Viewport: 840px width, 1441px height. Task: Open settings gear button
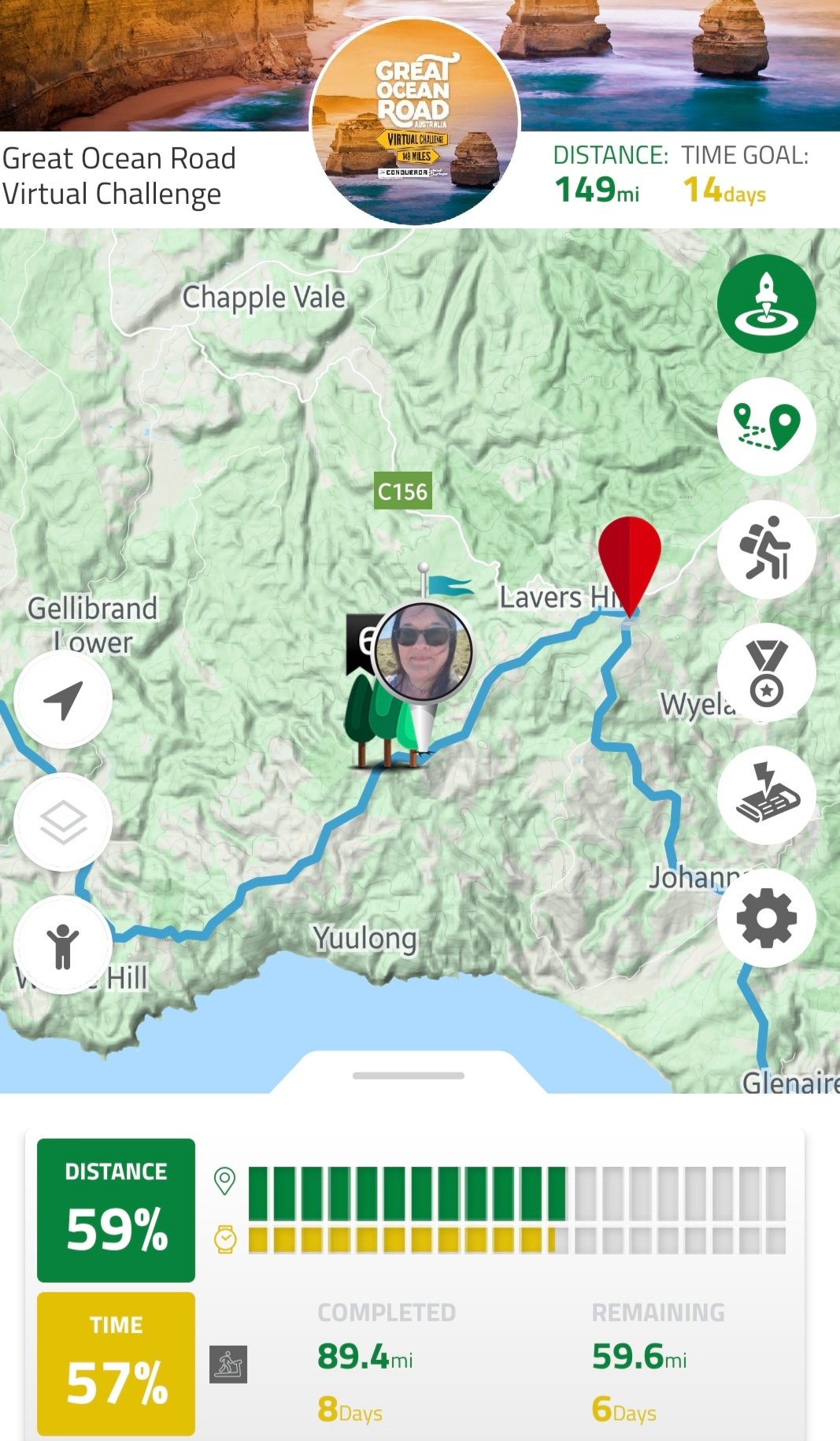tap(766, 918)
